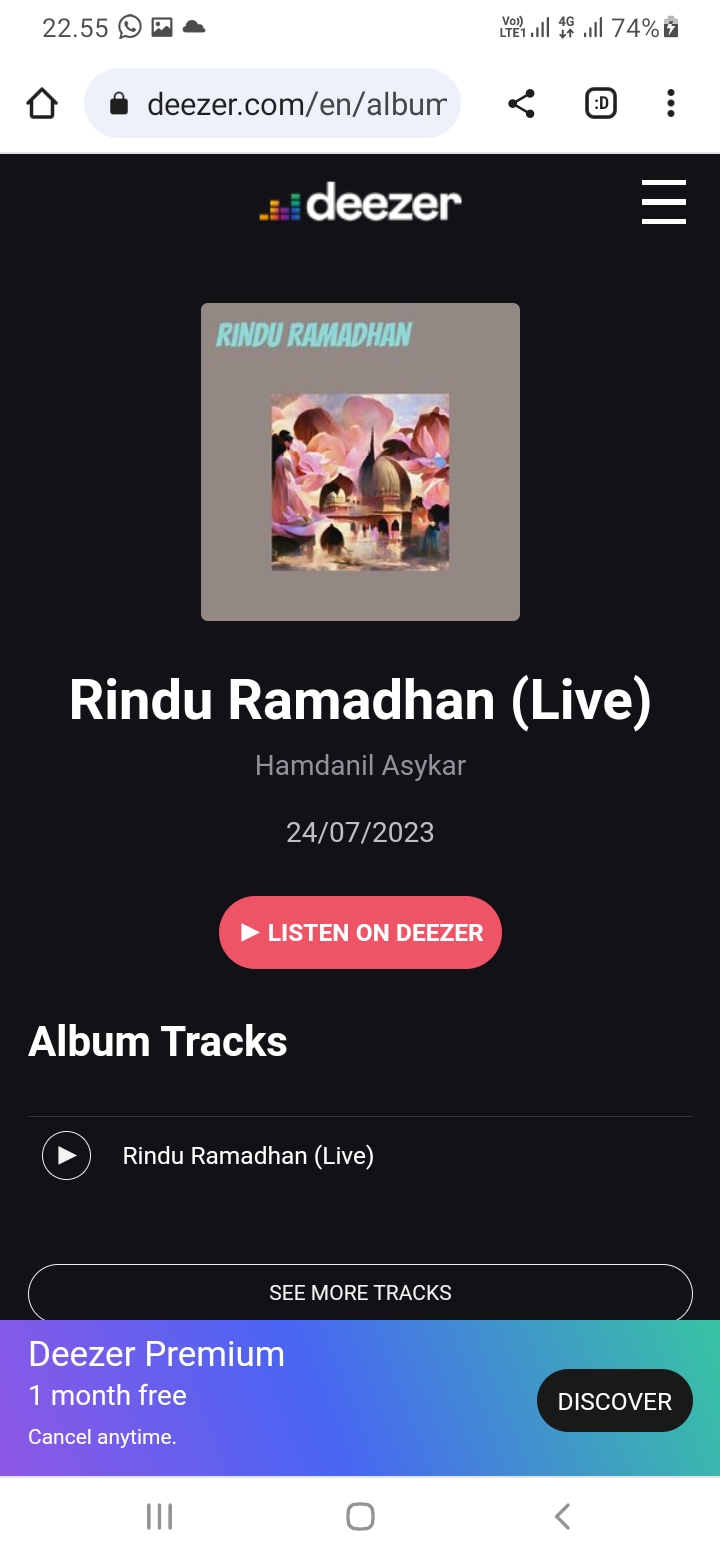
Task: Open the recent apps view
Action: (159, 1516)
